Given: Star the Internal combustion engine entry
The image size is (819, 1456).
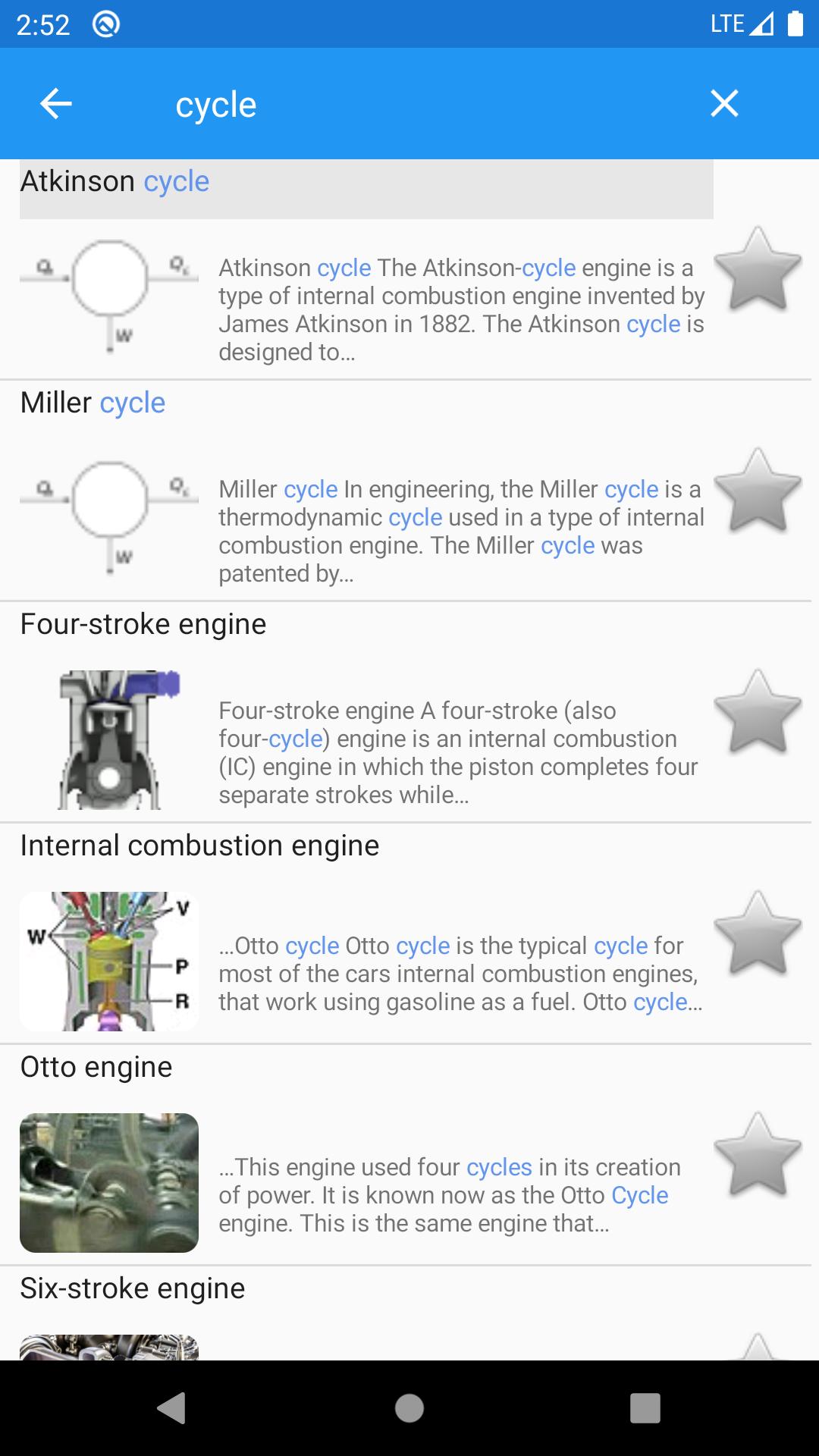Looking at the screenshot, I should click(x=758, y=934).
